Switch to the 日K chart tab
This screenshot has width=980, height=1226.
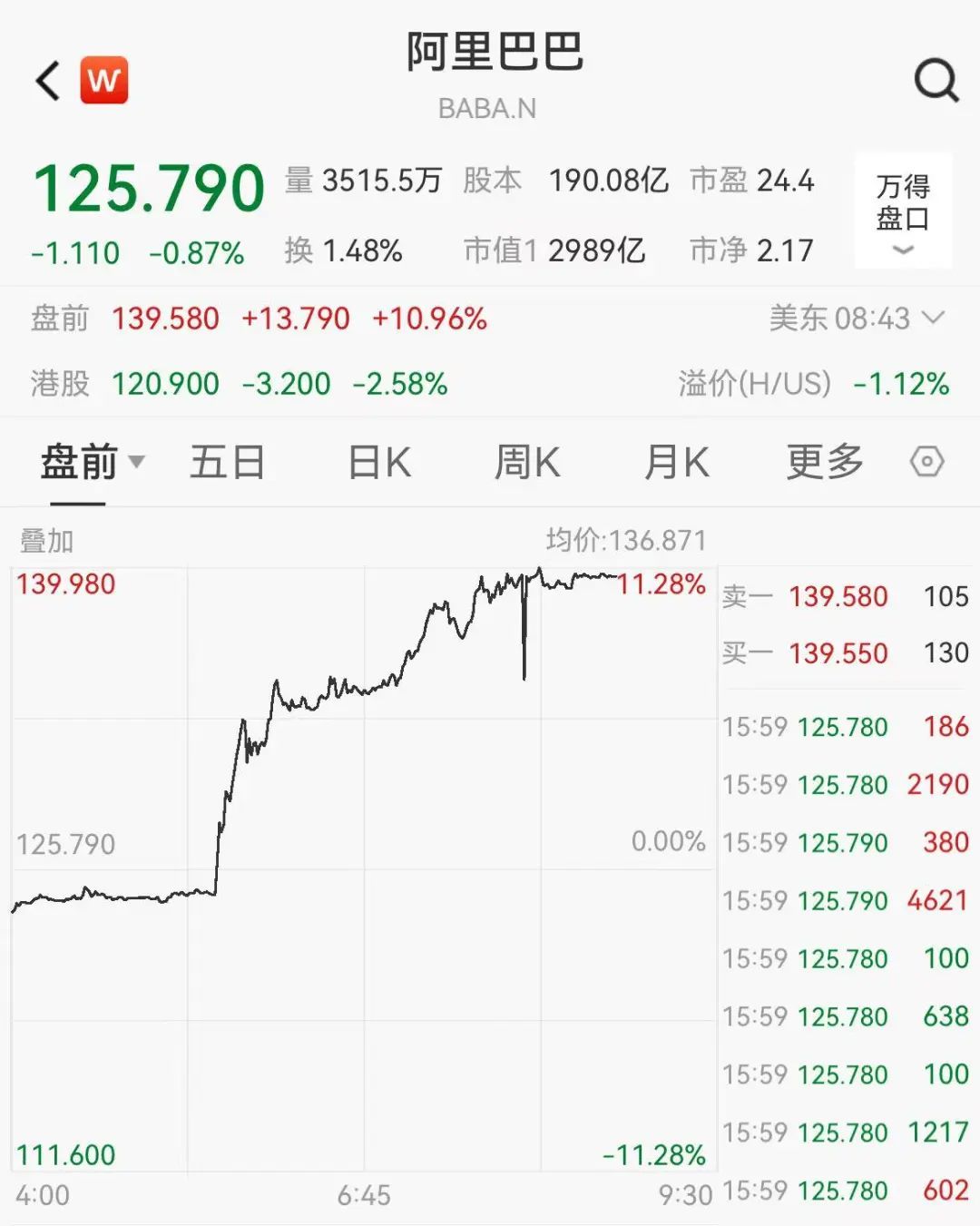(377, 461)
